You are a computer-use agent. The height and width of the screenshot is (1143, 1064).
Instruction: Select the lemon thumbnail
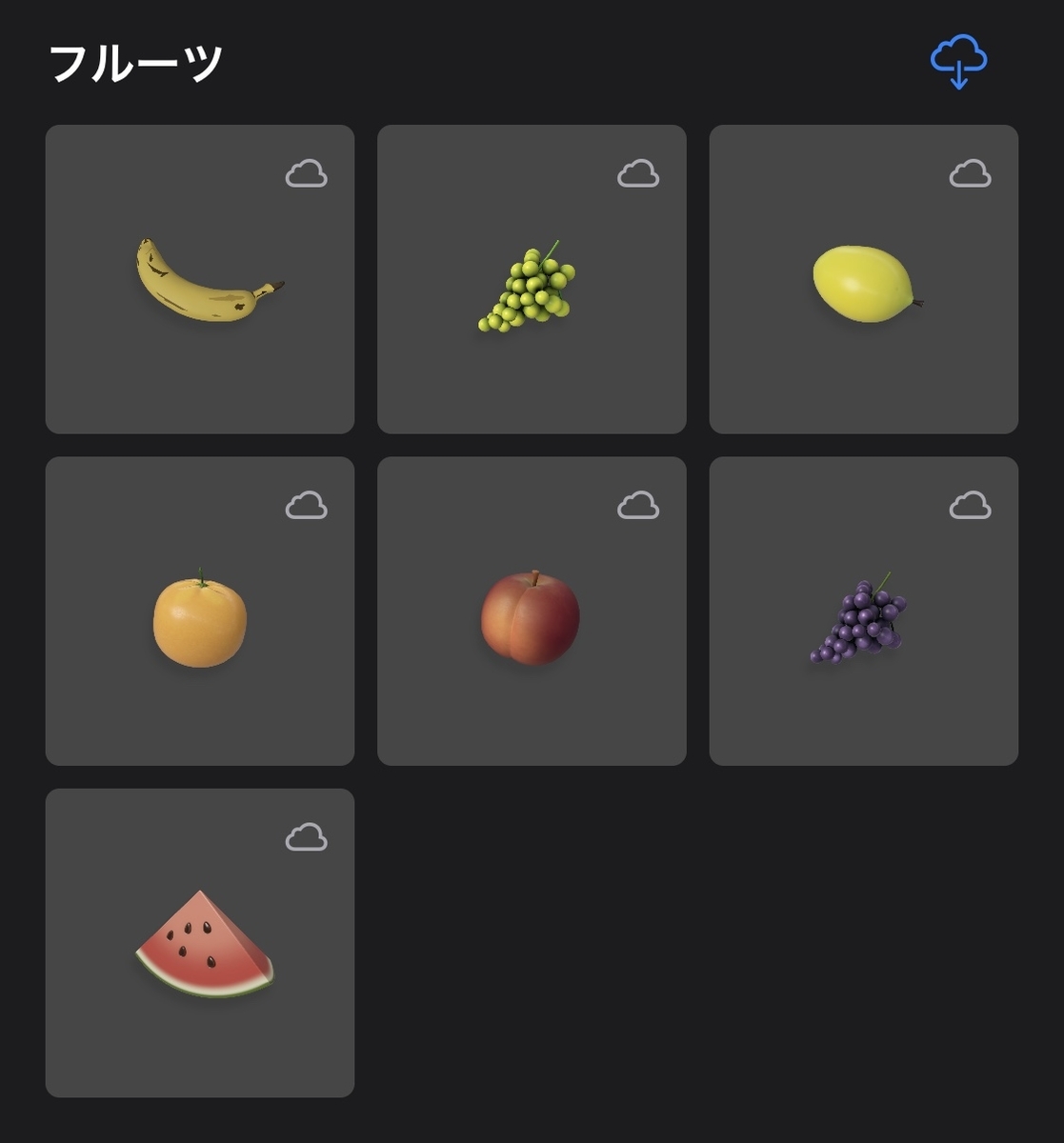pyautogui.click(x=865, y=284)
